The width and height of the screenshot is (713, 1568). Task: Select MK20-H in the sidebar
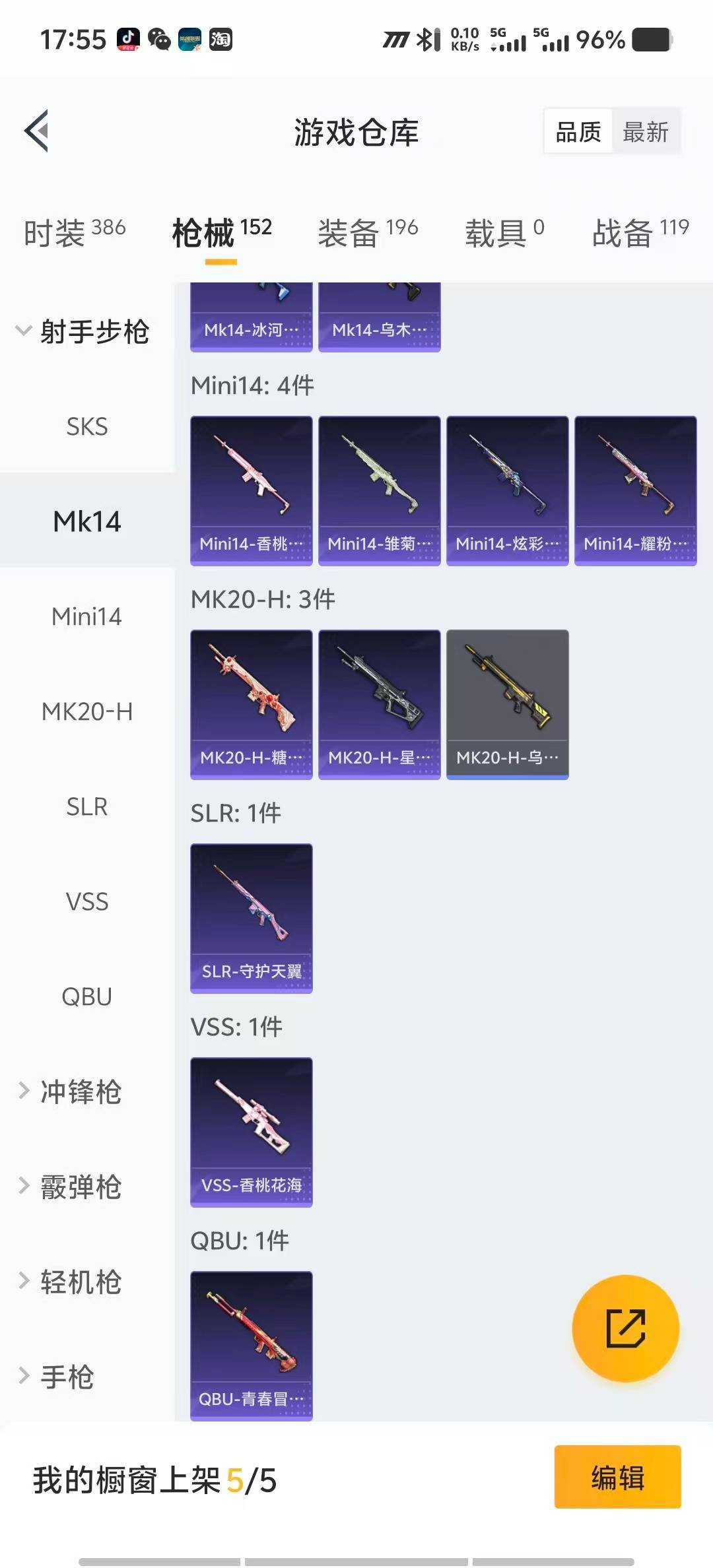pyautogui.click(x=86, y=711)
